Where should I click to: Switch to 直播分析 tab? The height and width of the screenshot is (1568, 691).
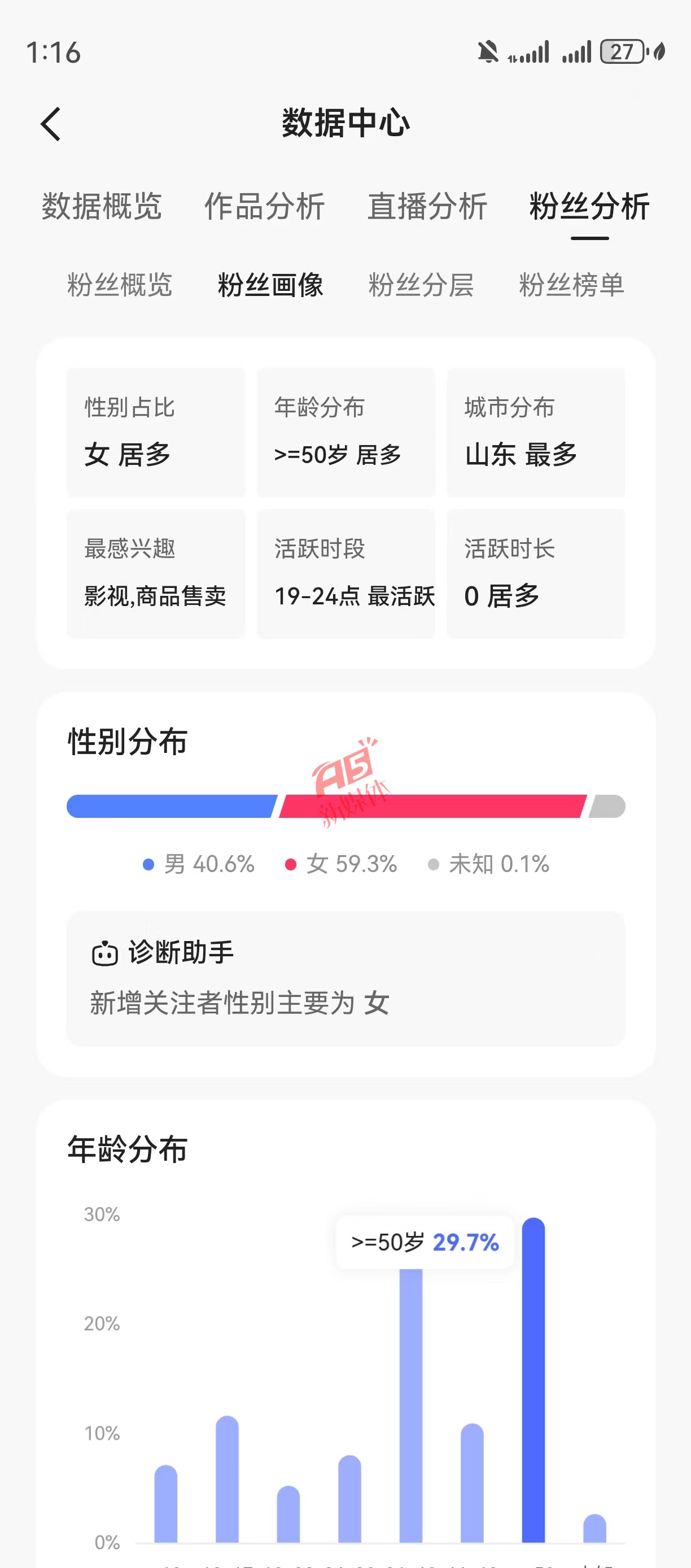pyautogui.click(x=427, y=206)
